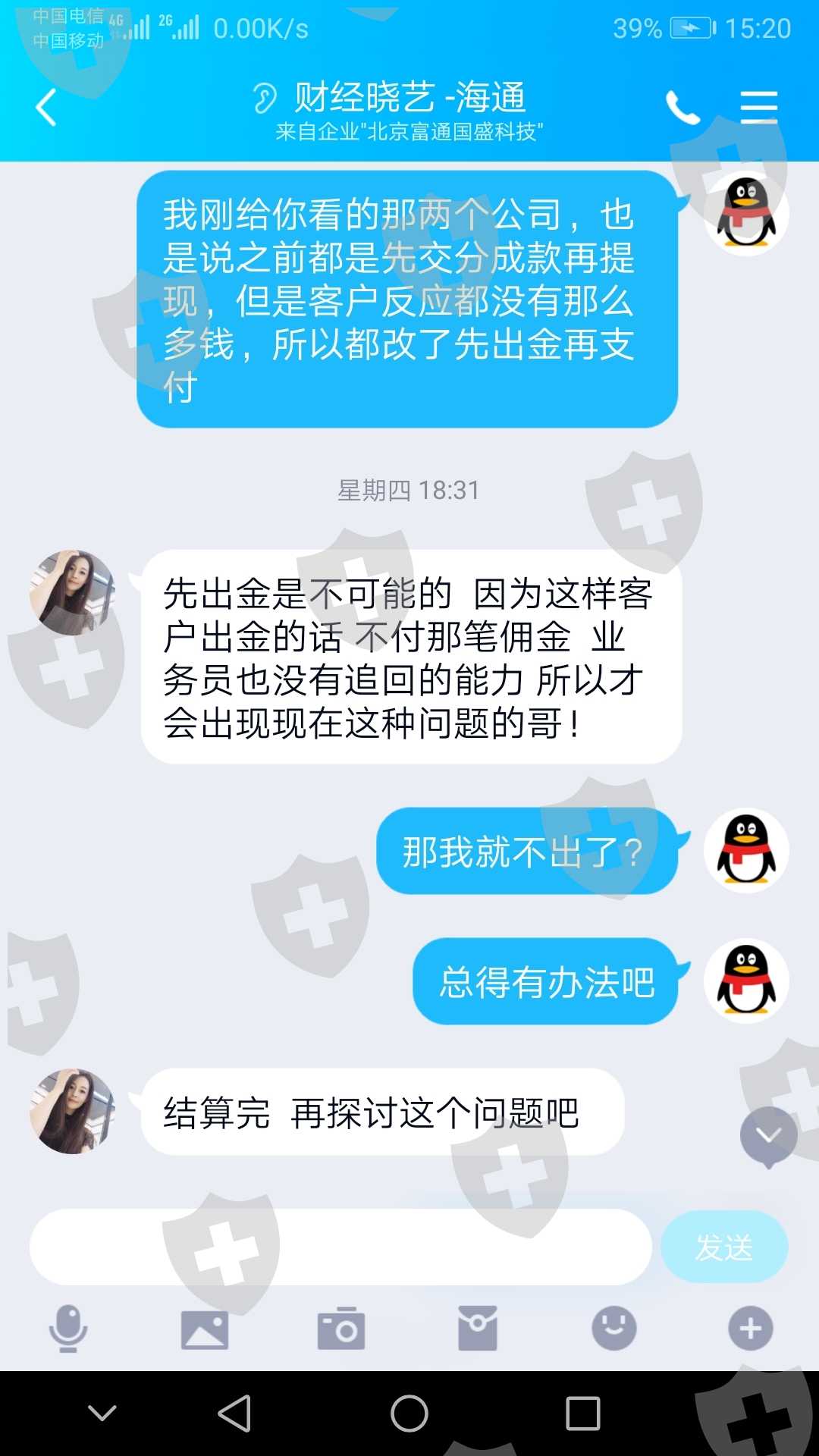Go back from the chat
Viewport: 819px width, 1456px height.
(47, 107)
